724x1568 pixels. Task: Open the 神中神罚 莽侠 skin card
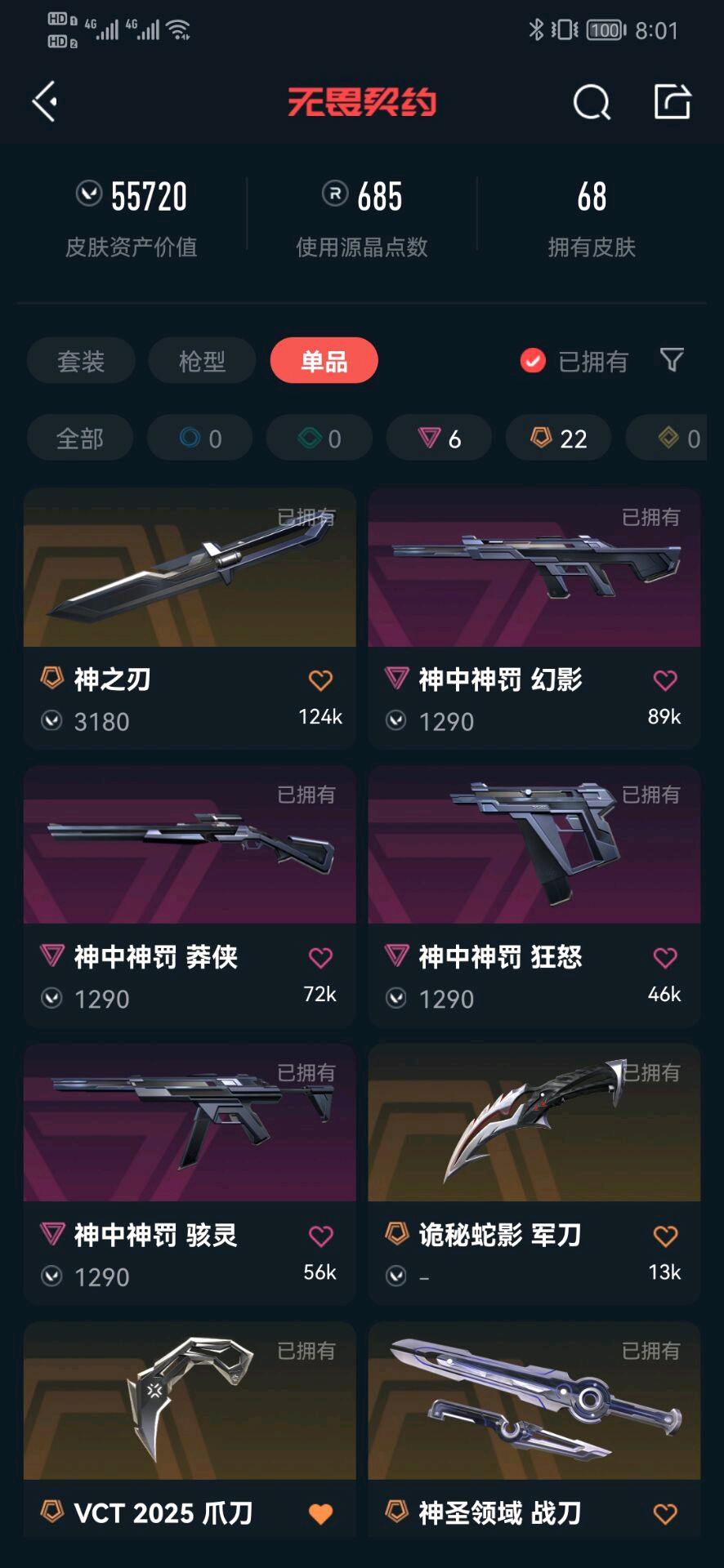[x=190, y=896]
